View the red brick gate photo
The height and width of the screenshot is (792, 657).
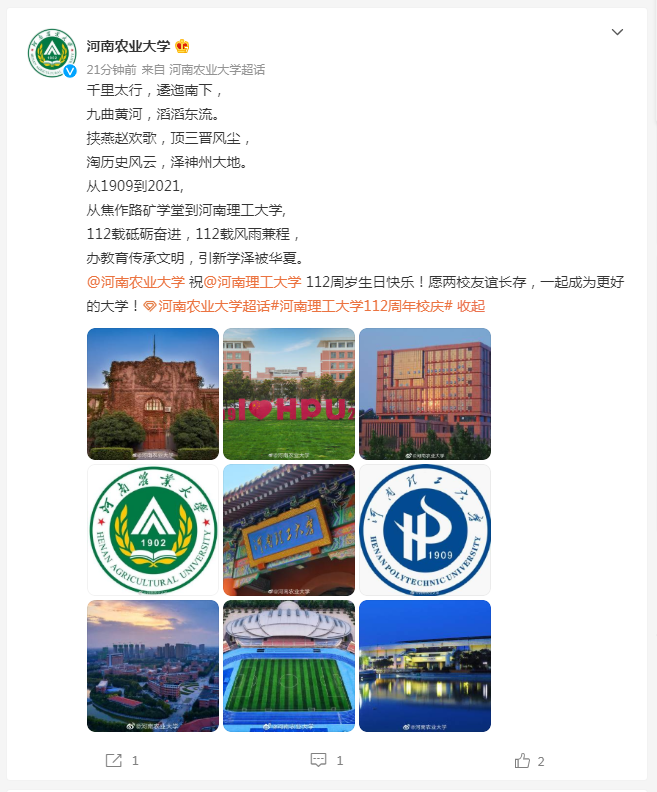click(153, 394)
